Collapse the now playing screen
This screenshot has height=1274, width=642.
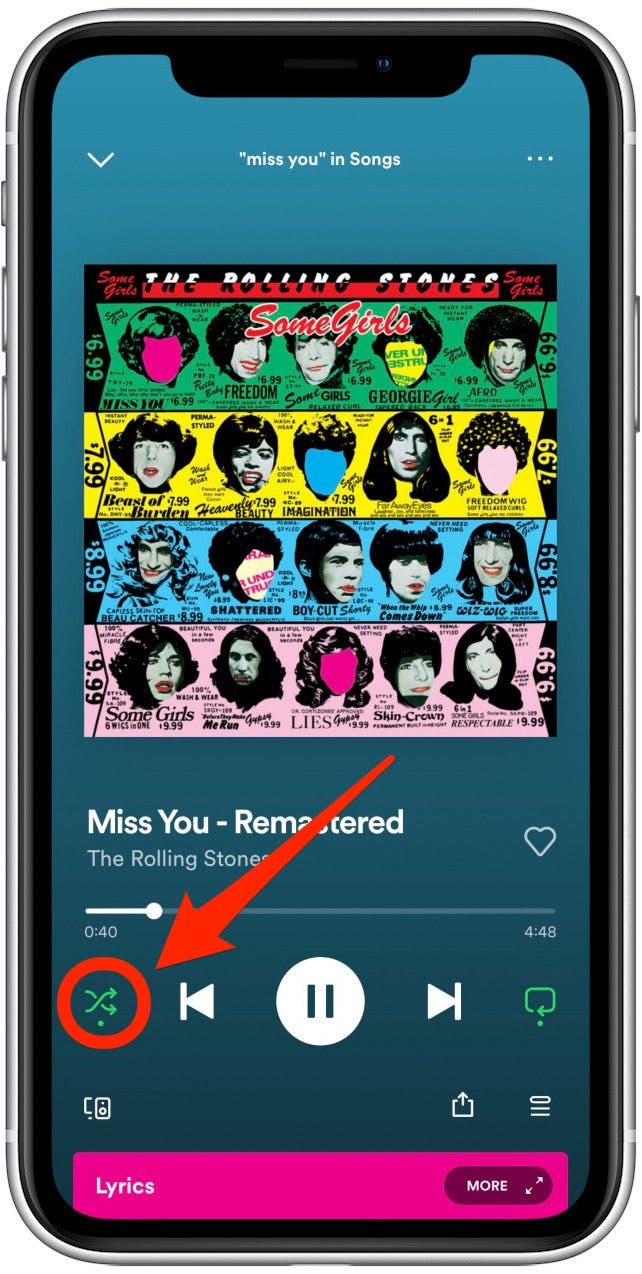[102, 159]
